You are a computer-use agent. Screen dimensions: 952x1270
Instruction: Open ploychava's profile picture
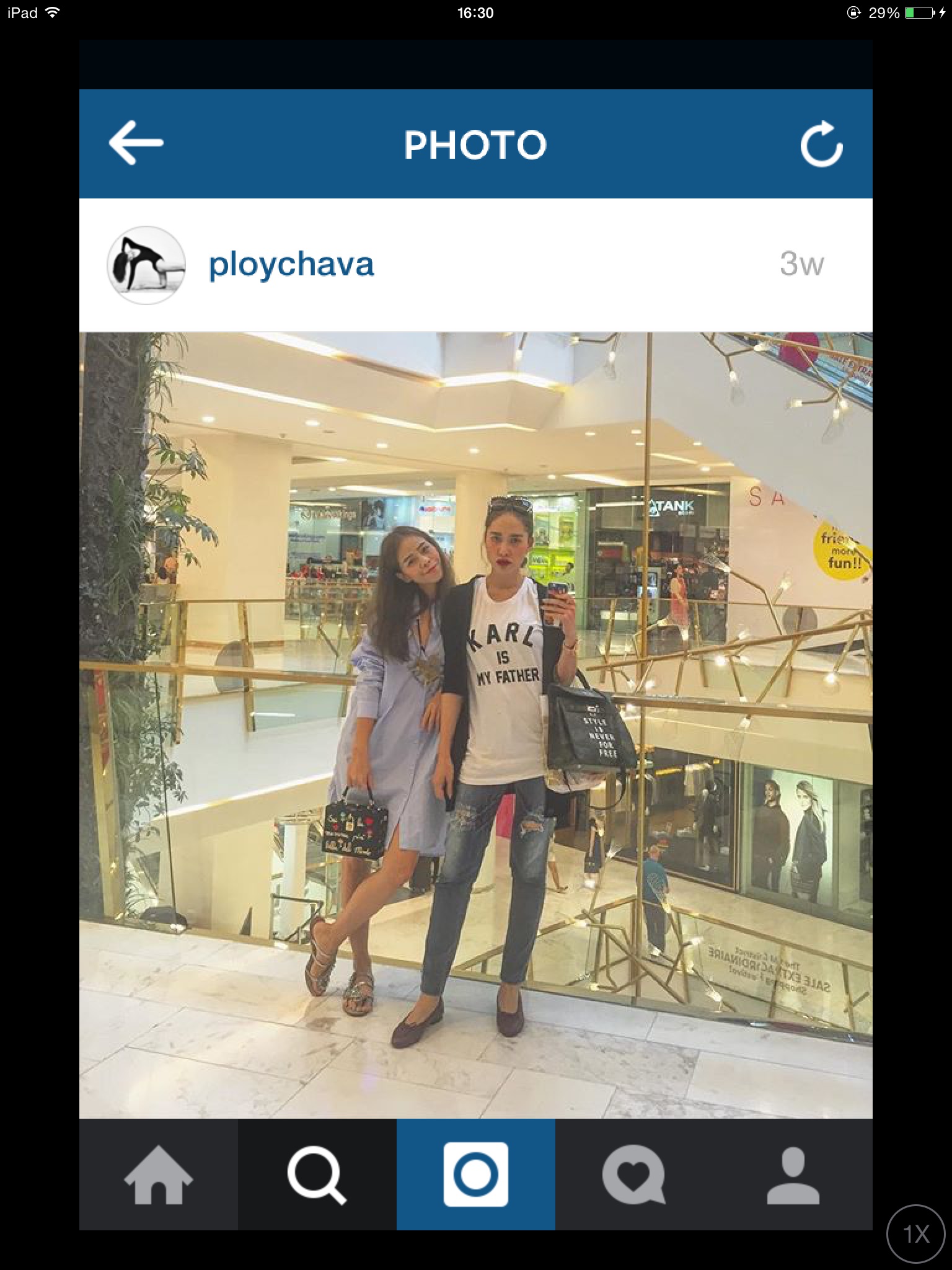146,265
